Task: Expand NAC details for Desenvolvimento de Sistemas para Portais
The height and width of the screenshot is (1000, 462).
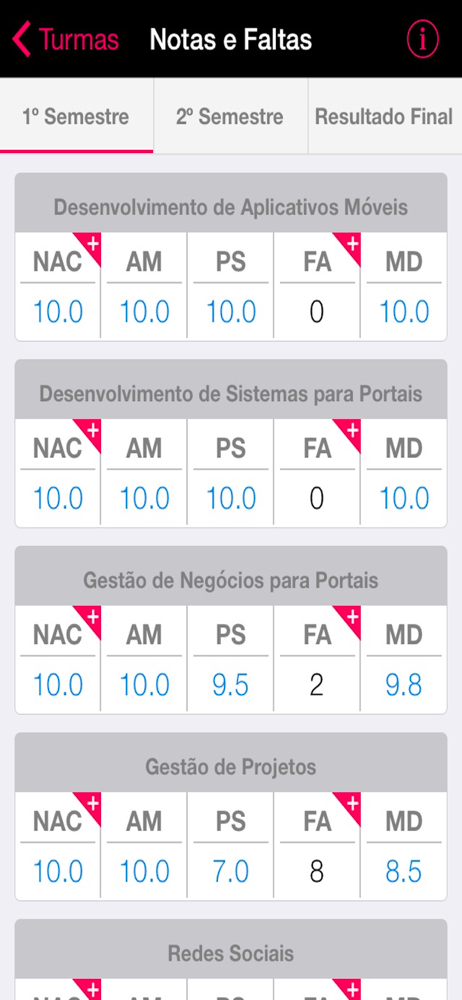Action: (87, 434)
